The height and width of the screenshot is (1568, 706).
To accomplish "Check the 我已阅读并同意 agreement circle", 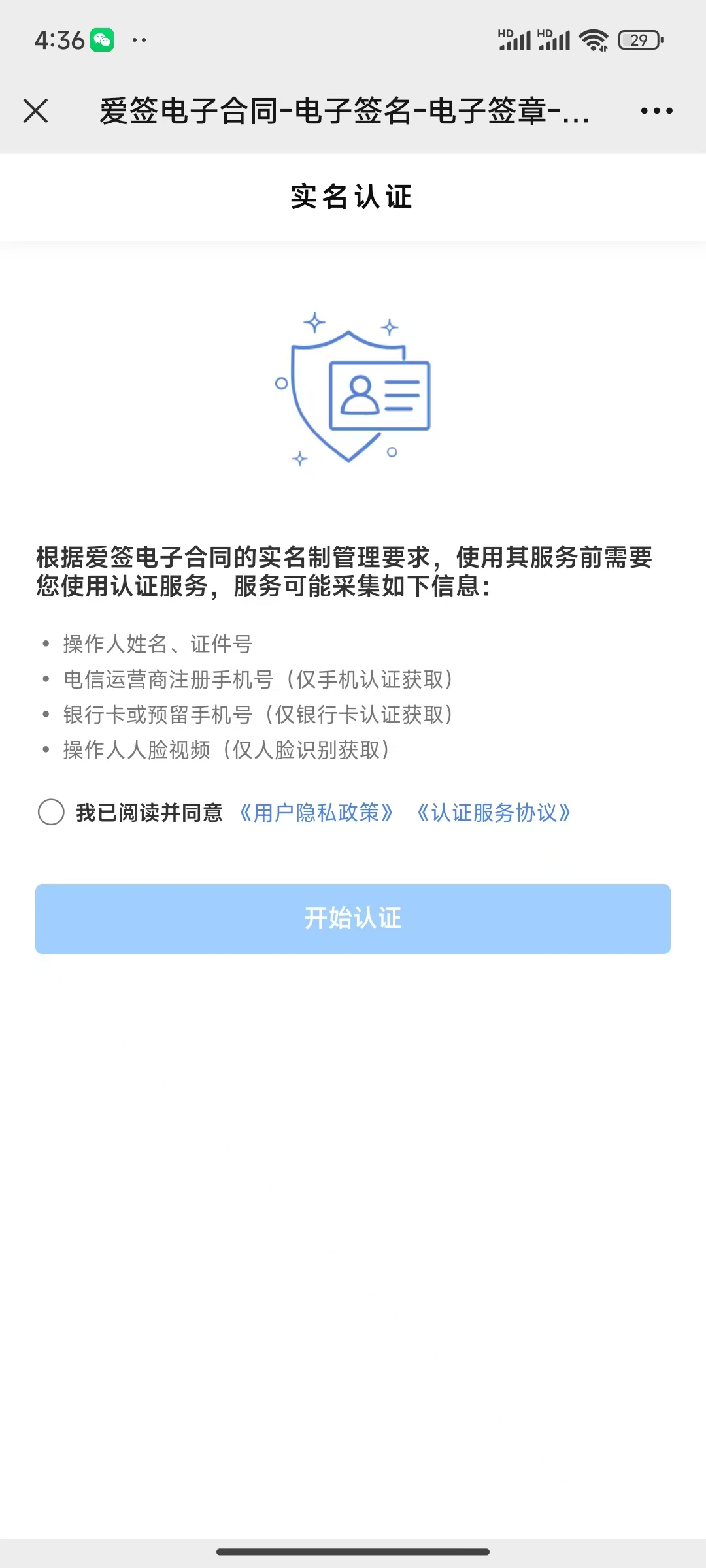I will pyautogui.click(x=51, y=812).
